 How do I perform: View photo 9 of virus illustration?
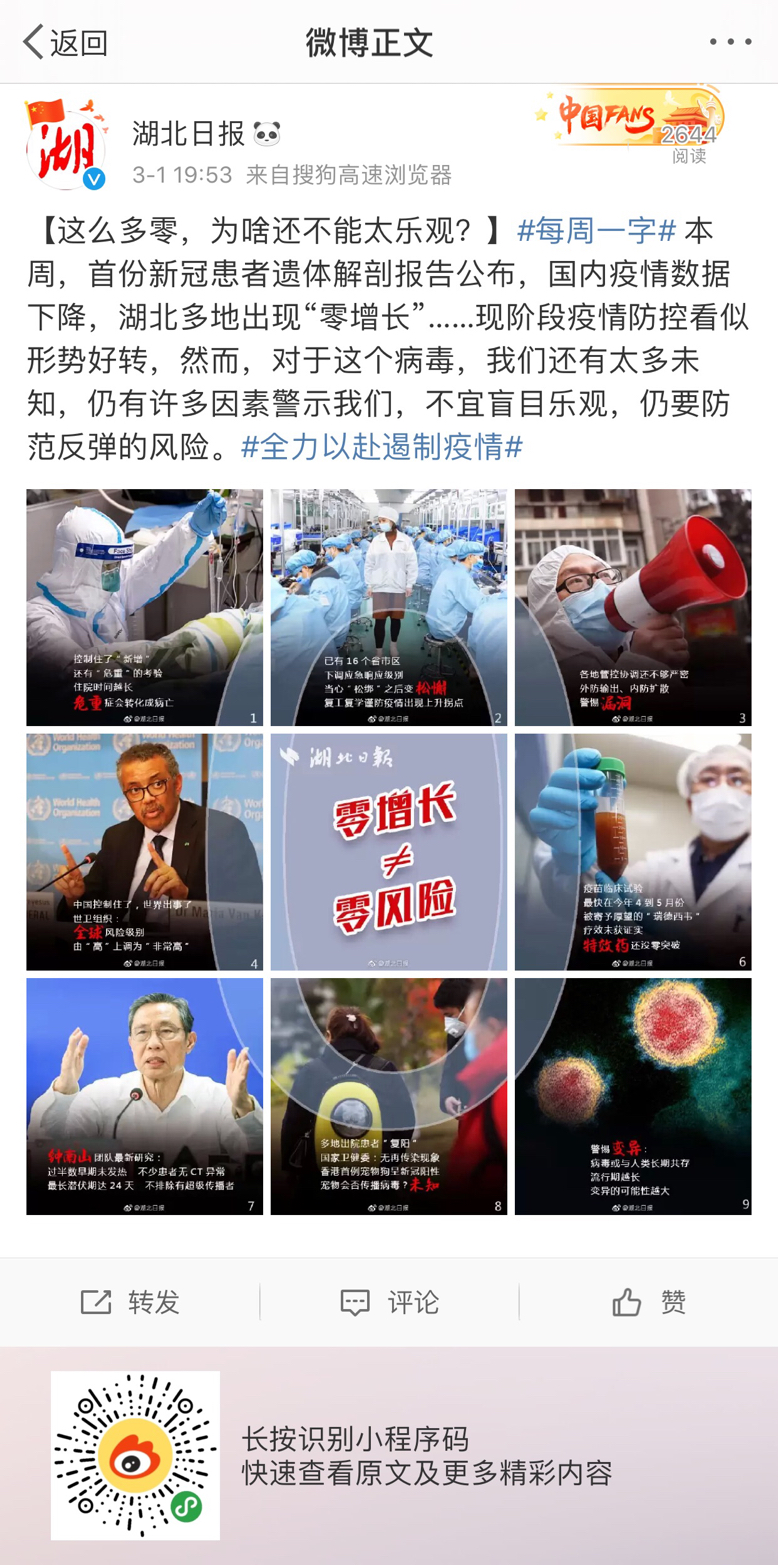click(633, 1096)
